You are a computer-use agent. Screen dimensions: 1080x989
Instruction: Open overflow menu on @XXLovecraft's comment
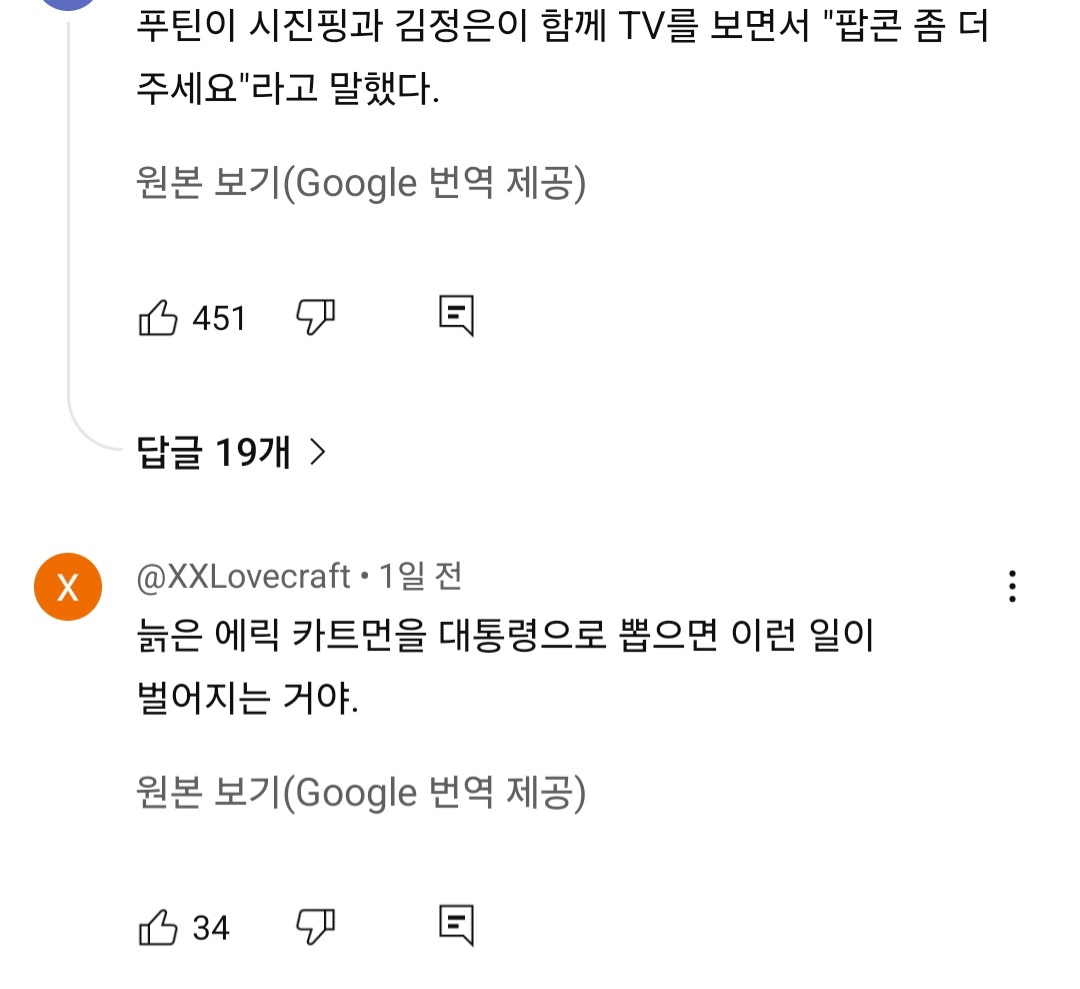(1012, 586)
